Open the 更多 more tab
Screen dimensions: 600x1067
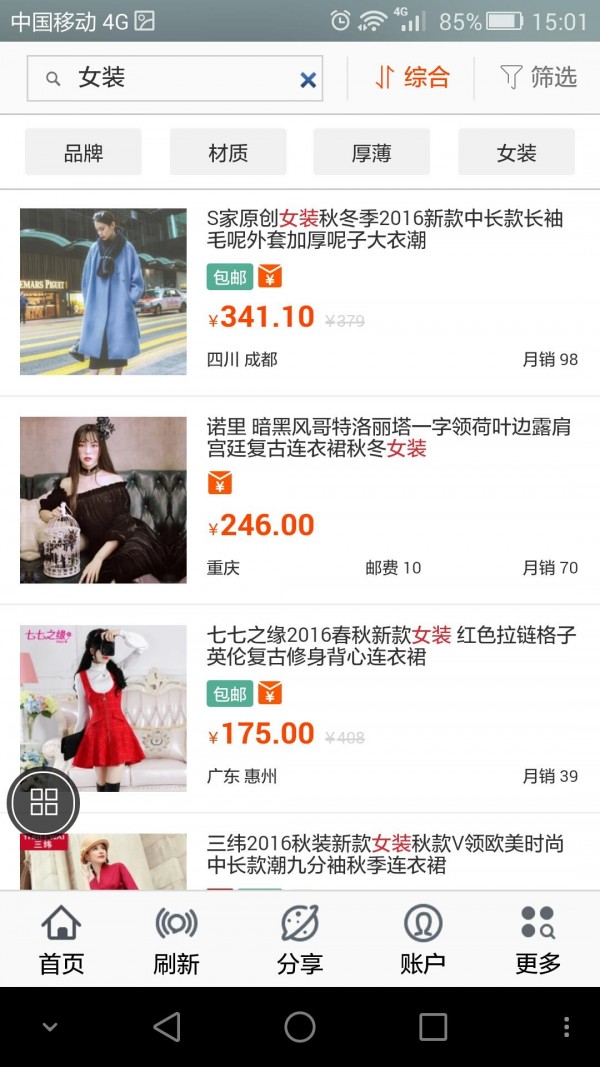coord(538,939)
